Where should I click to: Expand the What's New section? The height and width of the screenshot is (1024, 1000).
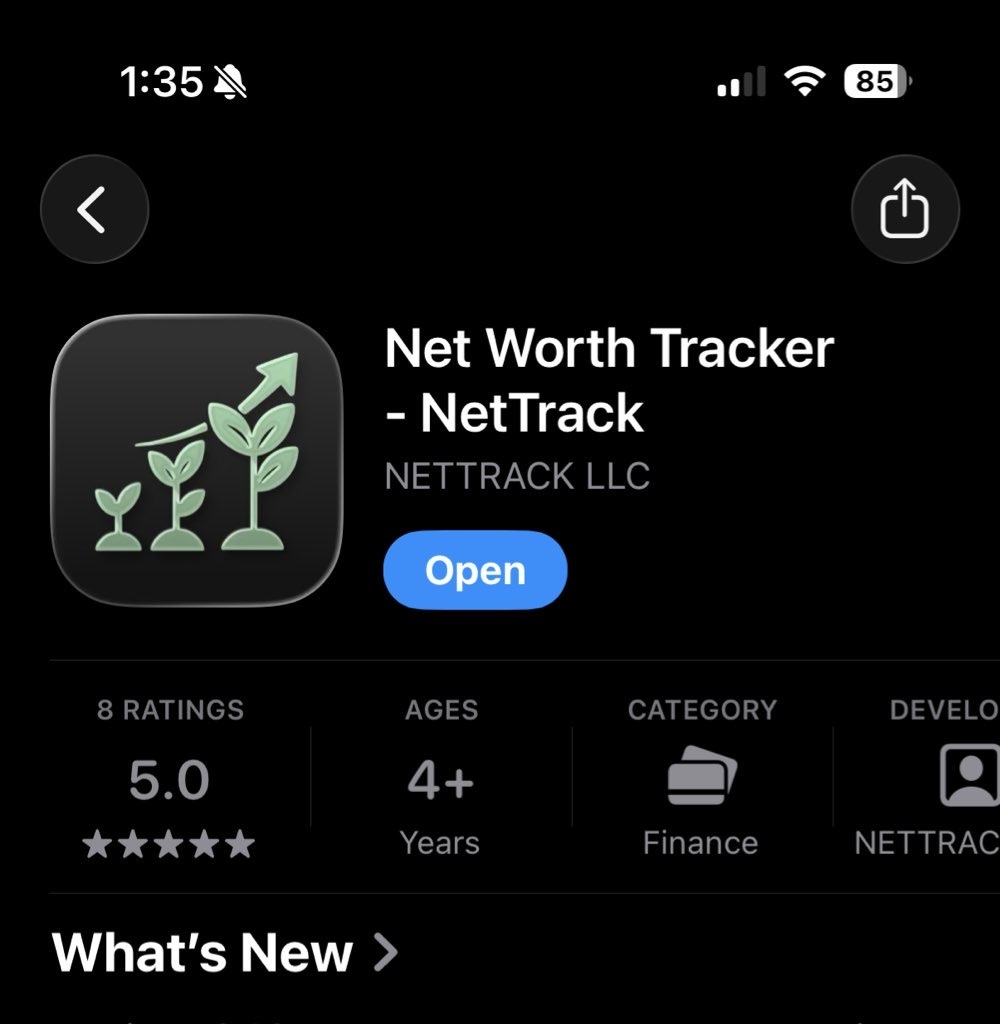coord(225,953)
